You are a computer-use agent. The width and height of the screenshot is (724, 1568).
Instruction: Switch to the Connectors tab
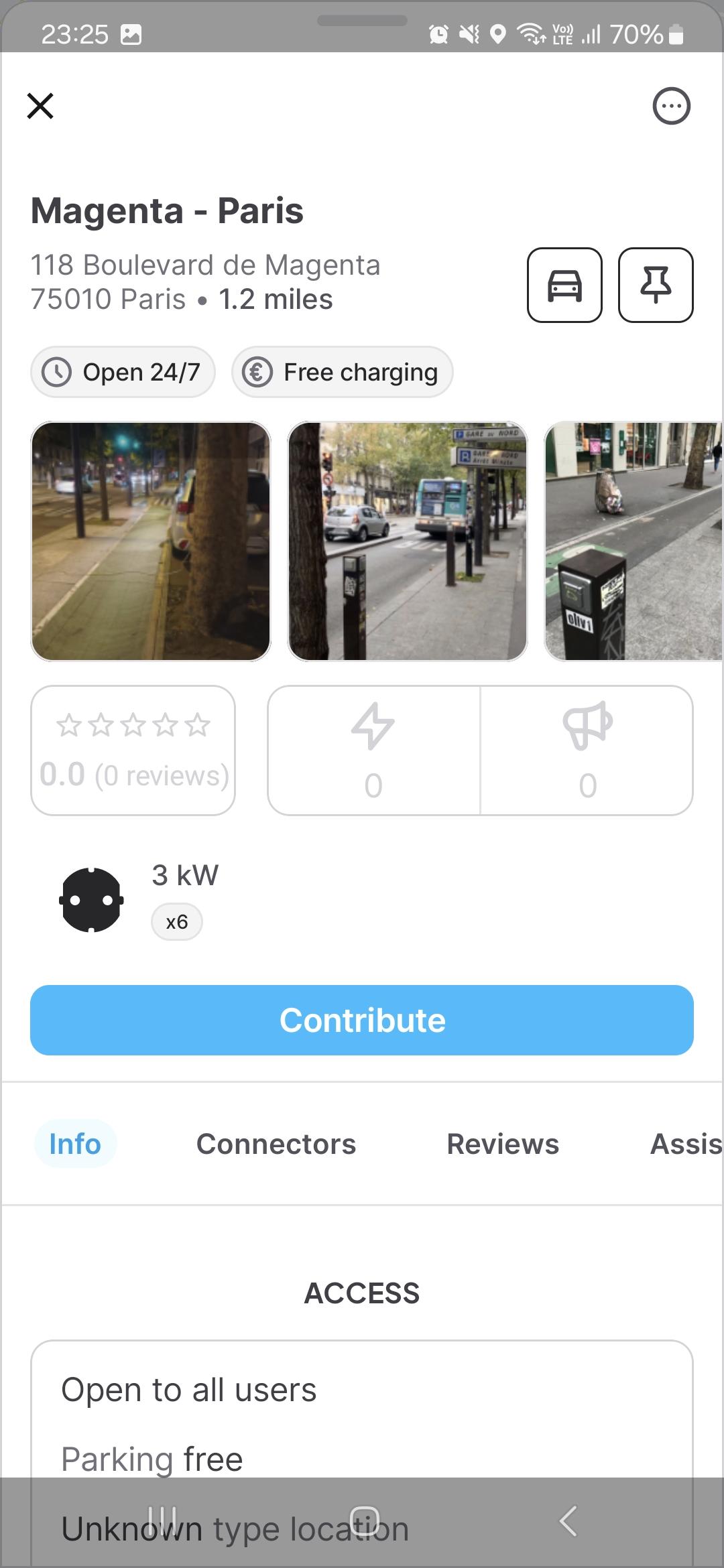point(276,1144)
